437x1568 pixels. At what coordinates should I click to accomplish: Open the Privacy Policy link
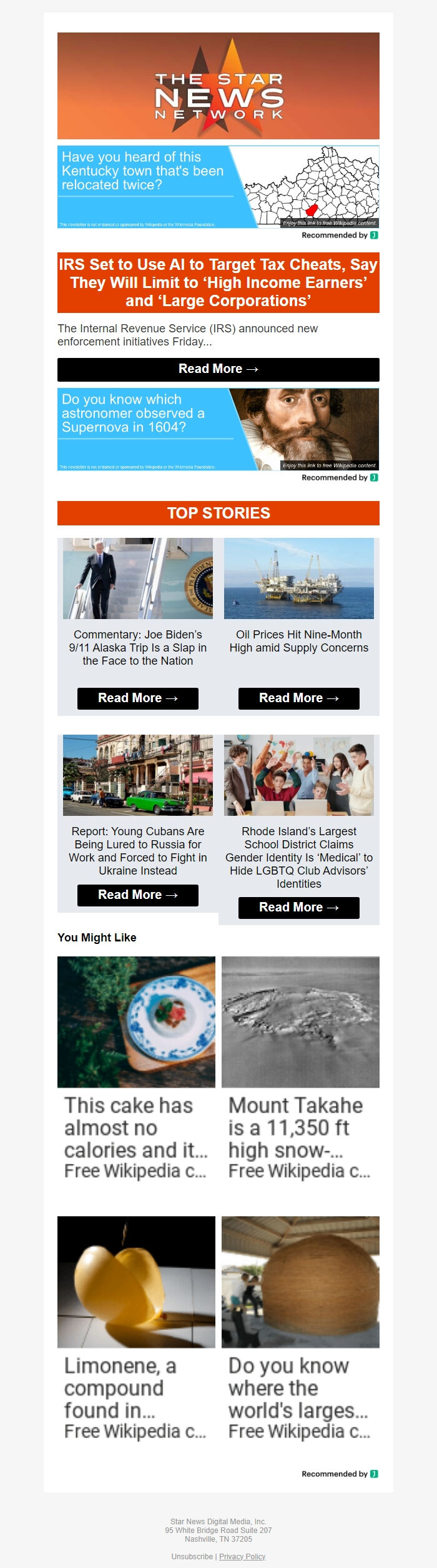pos(242,1556)
